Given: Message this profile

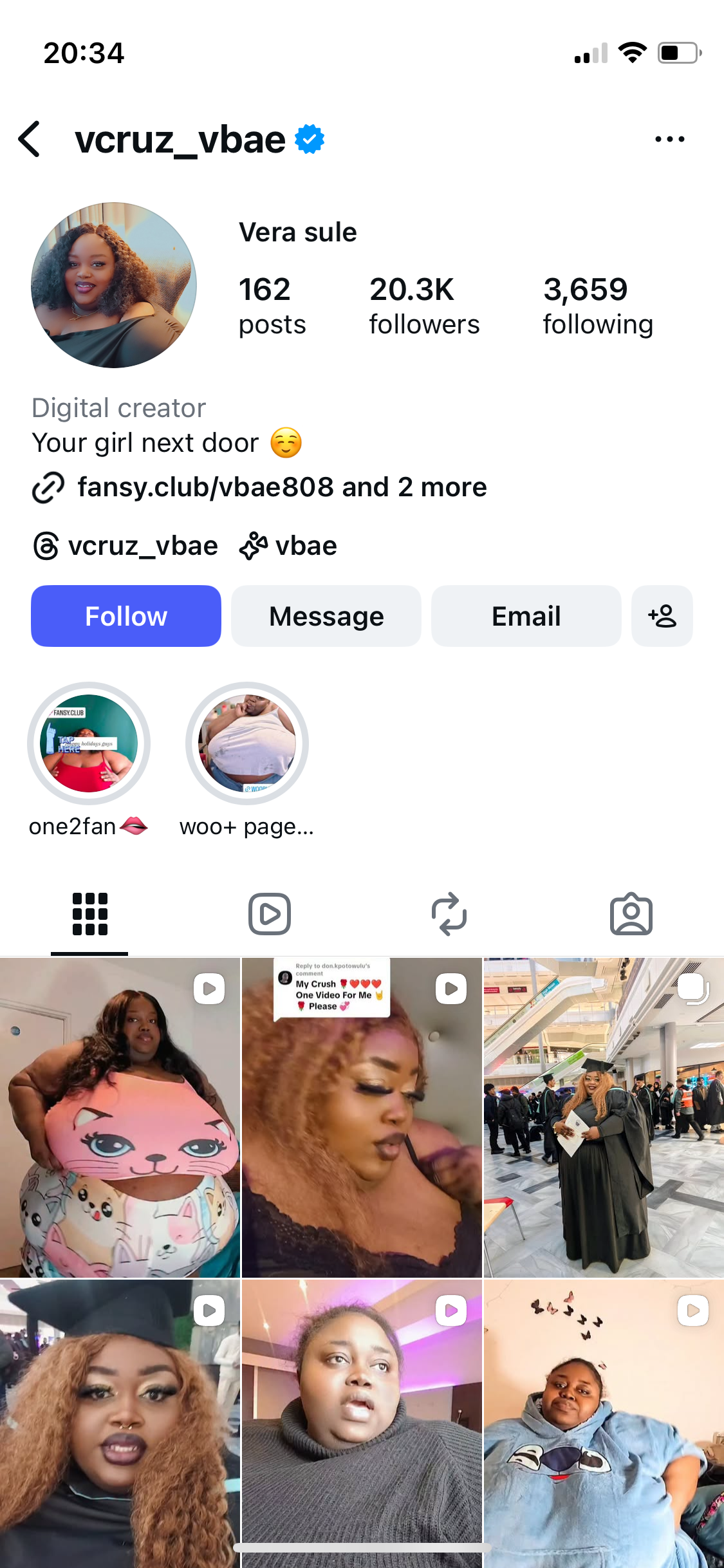Looking at the screenshot, I should coord(326,616).
